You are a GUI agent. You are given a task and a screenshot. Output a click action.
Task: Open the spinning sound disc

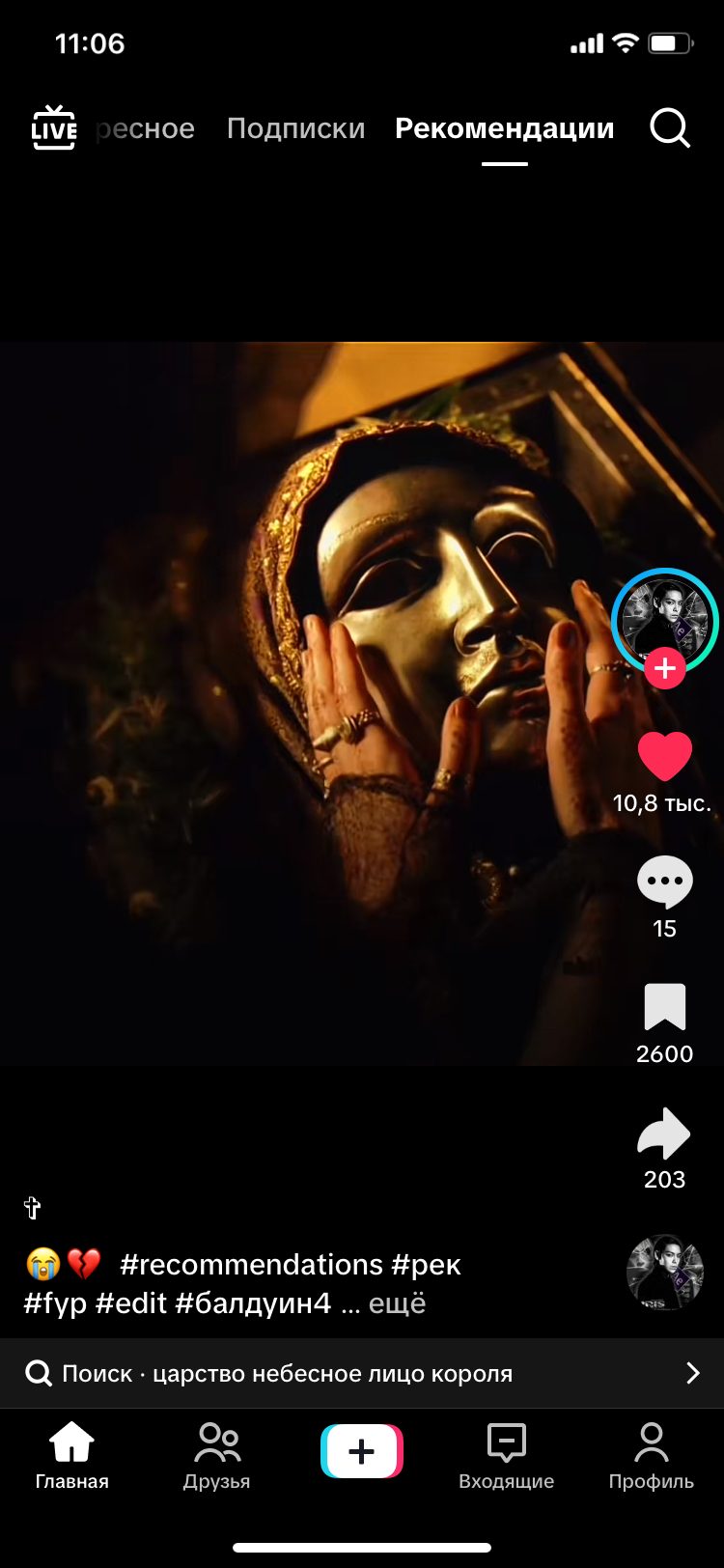[x=664, y=1272]
